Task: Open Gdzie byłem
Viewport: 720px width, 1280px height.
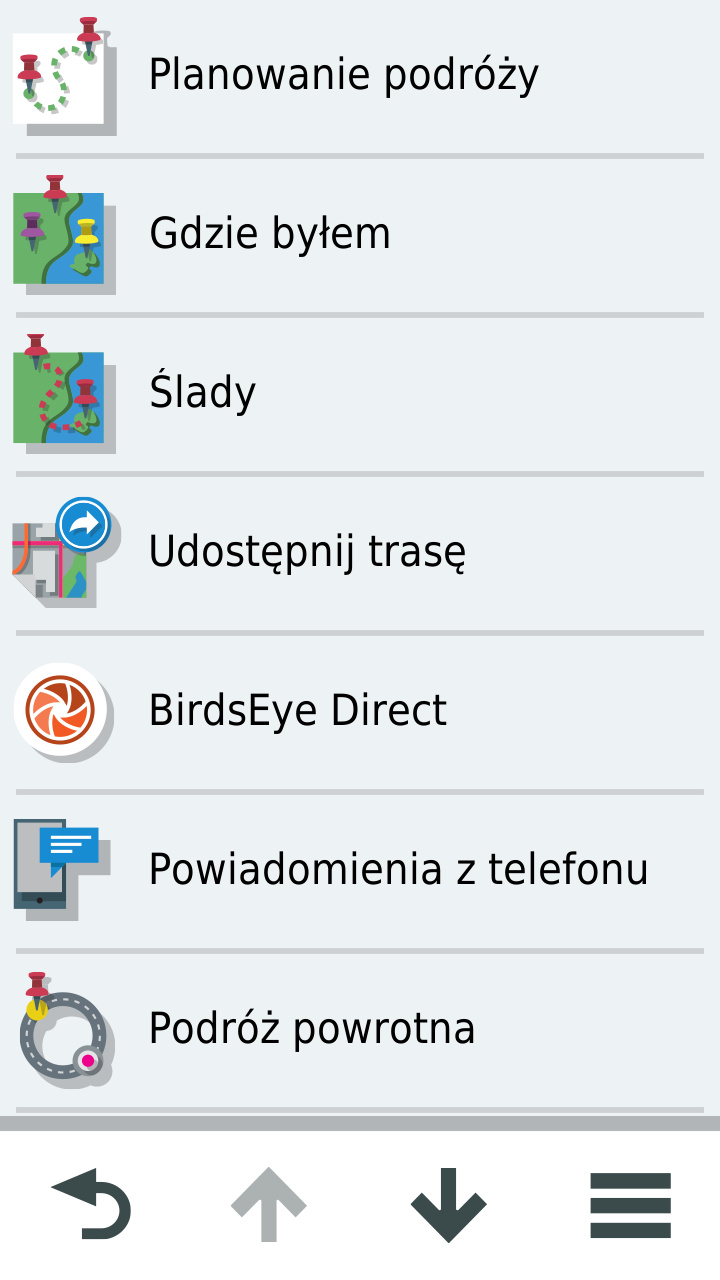Action: point(270,234)
